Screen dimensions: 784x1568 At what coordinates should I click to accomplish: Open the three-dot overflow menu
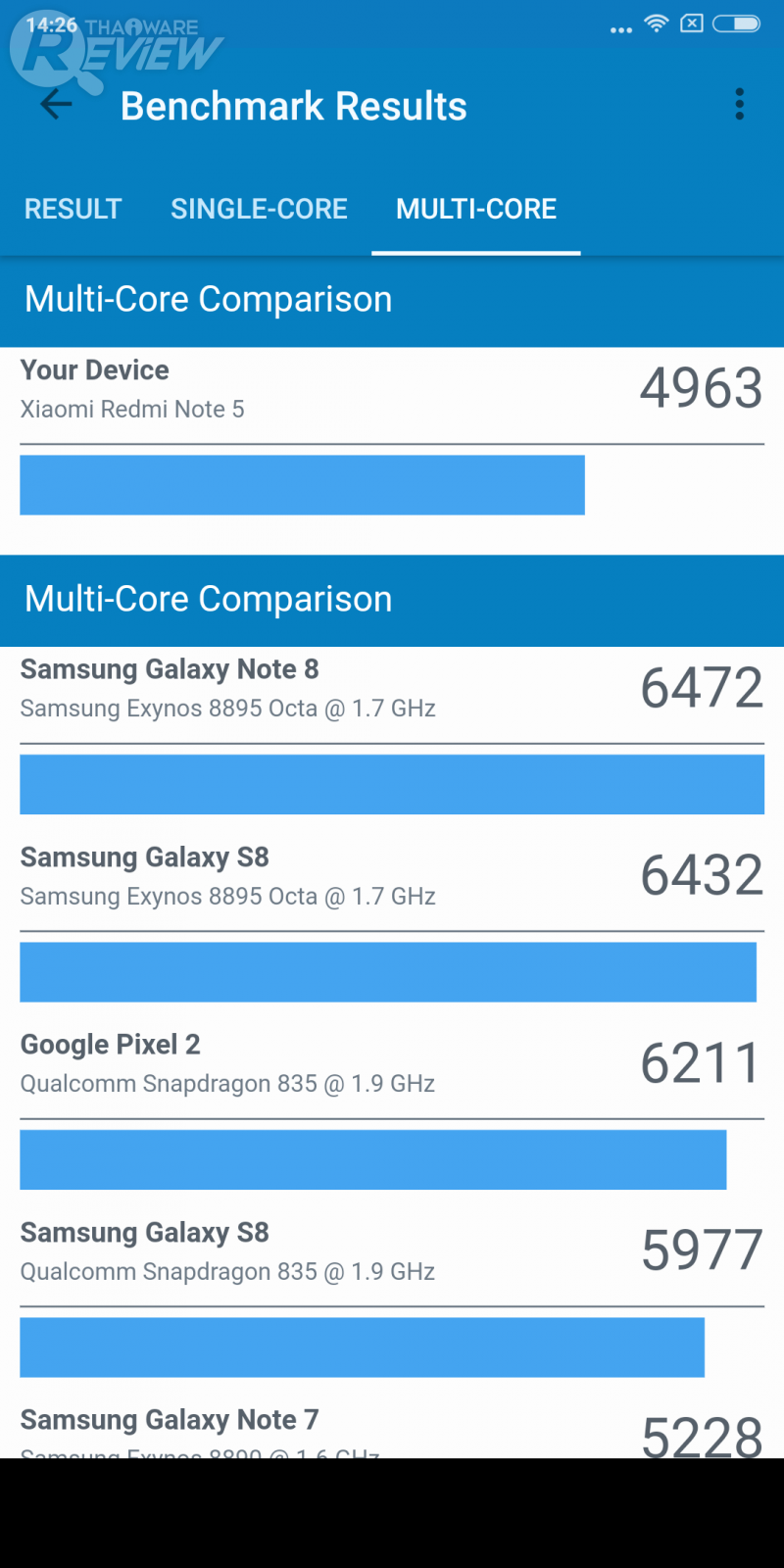pos(739,104)
